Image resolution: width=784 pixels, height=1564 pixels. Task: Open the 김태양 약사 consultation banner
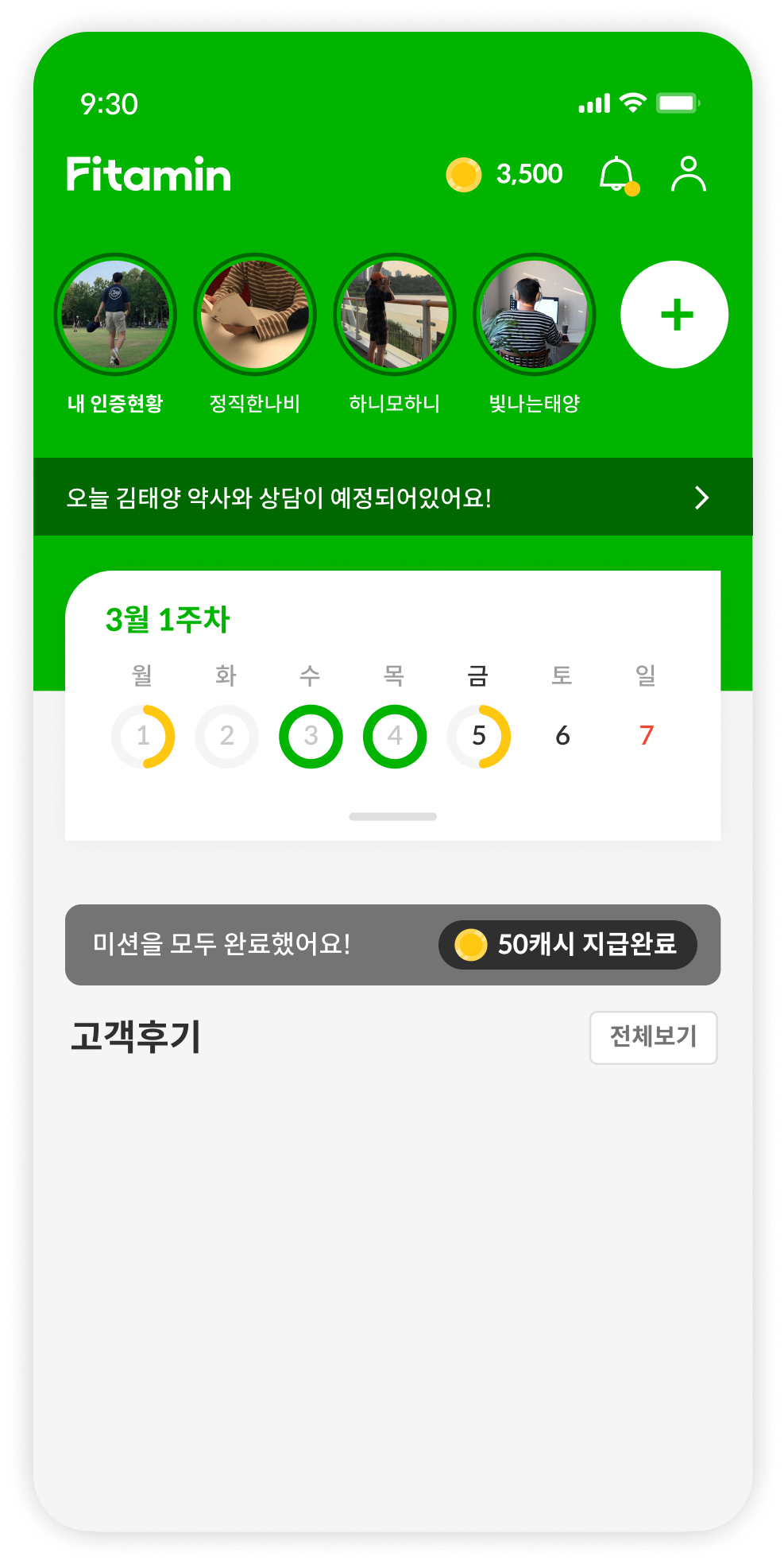[392, 497]
